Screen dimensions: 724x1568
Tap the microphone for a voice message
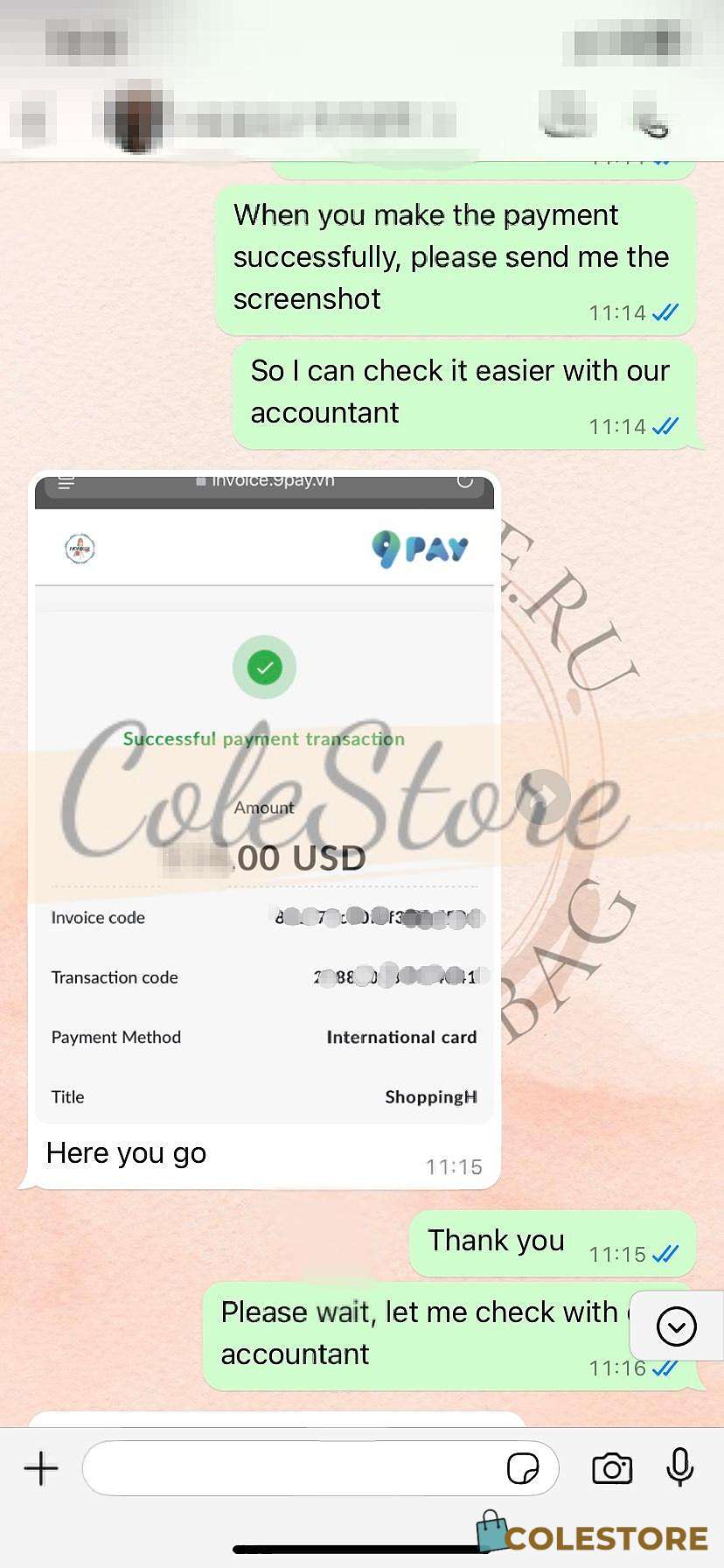[x=679, y=1467]
